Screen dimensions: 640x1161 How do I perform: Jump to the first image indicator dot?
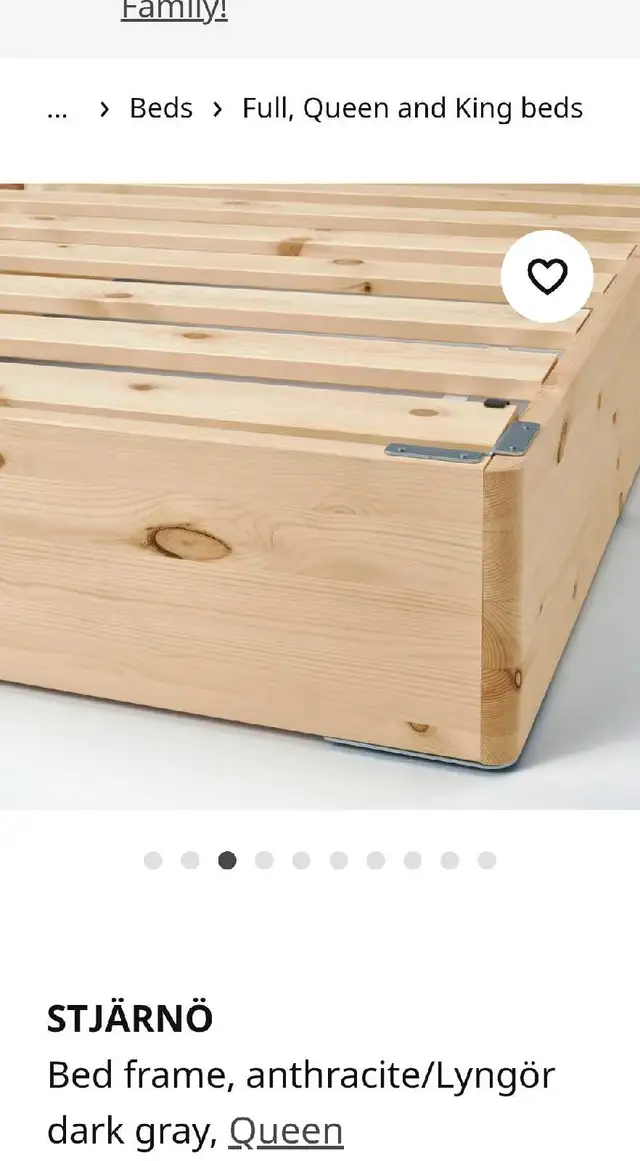[x=153, y=860]
